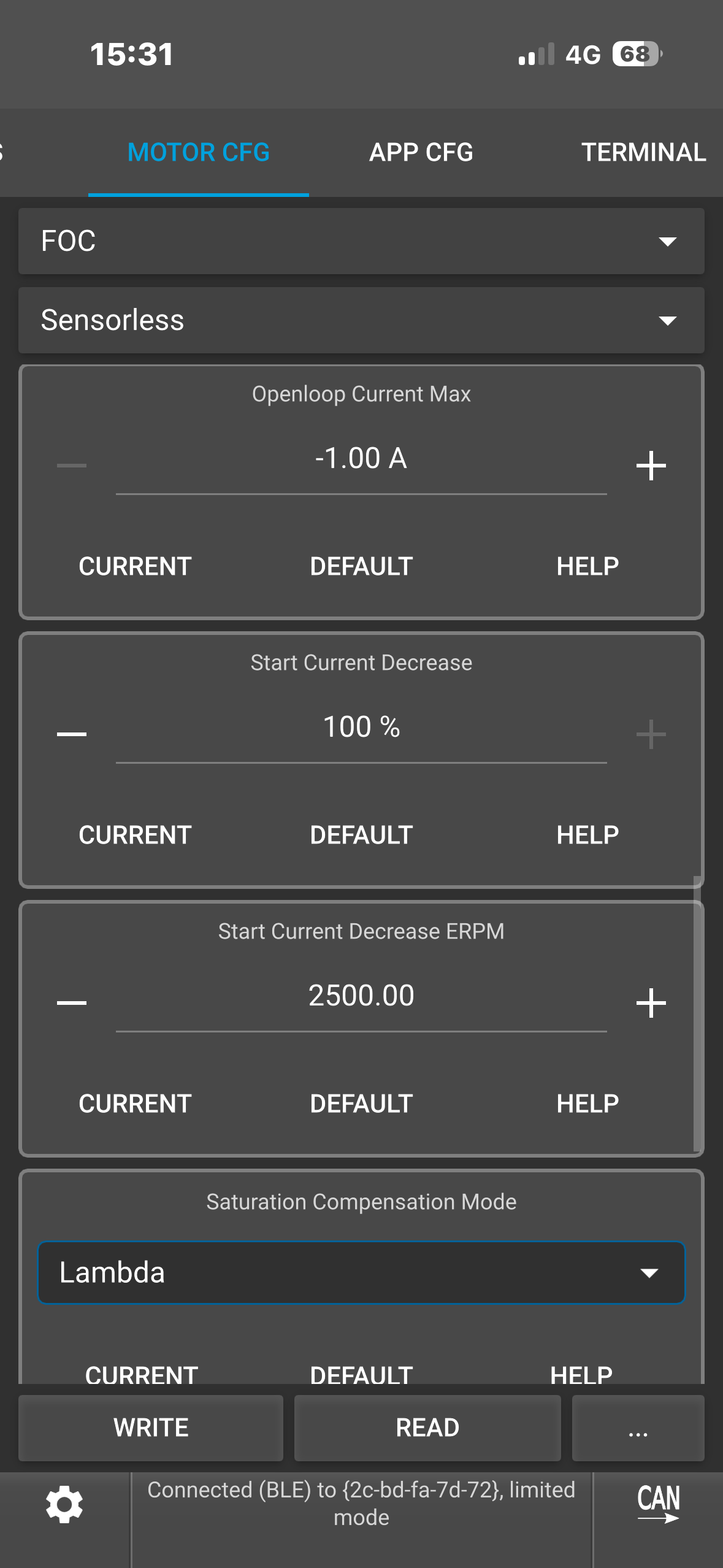
Task: Show HELP for Openloop Current Max
Action: [587, 566]
